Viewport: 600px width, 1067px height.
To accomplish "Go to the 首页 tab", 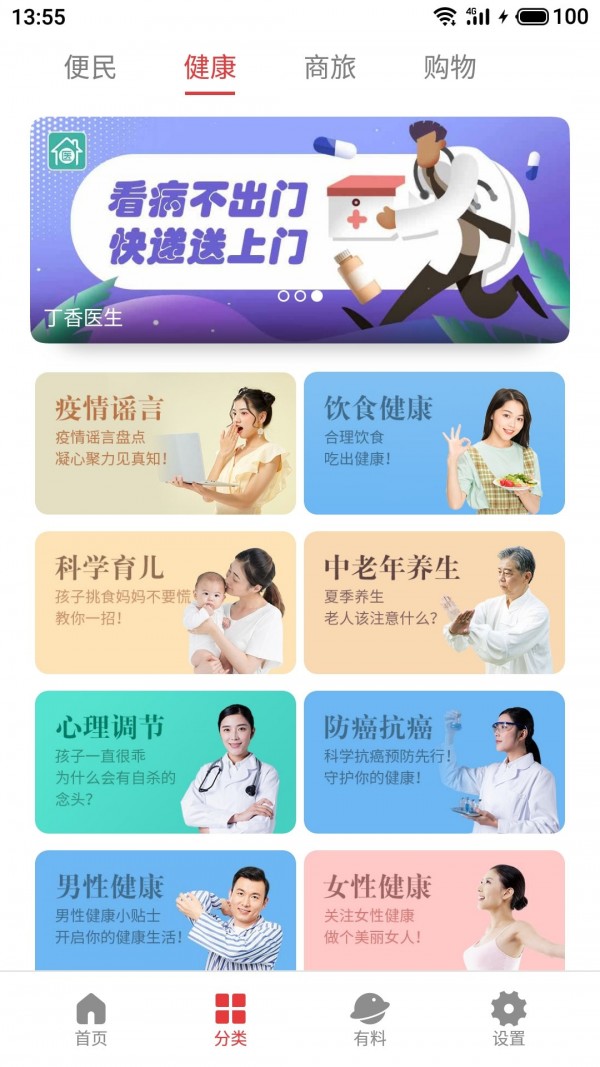I will 91,1019.
